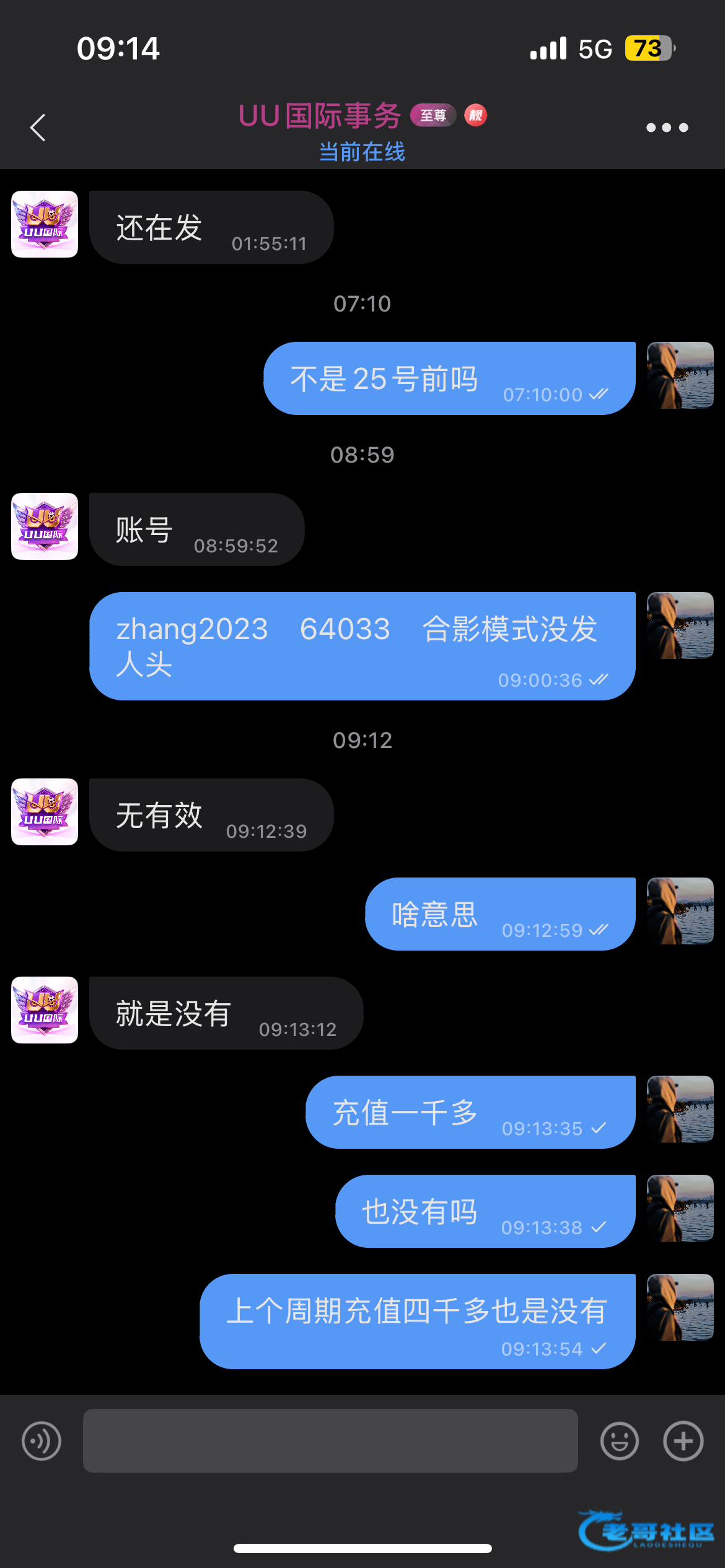
Task: Focus the message input field
Action: click(x=330, y=1441)
